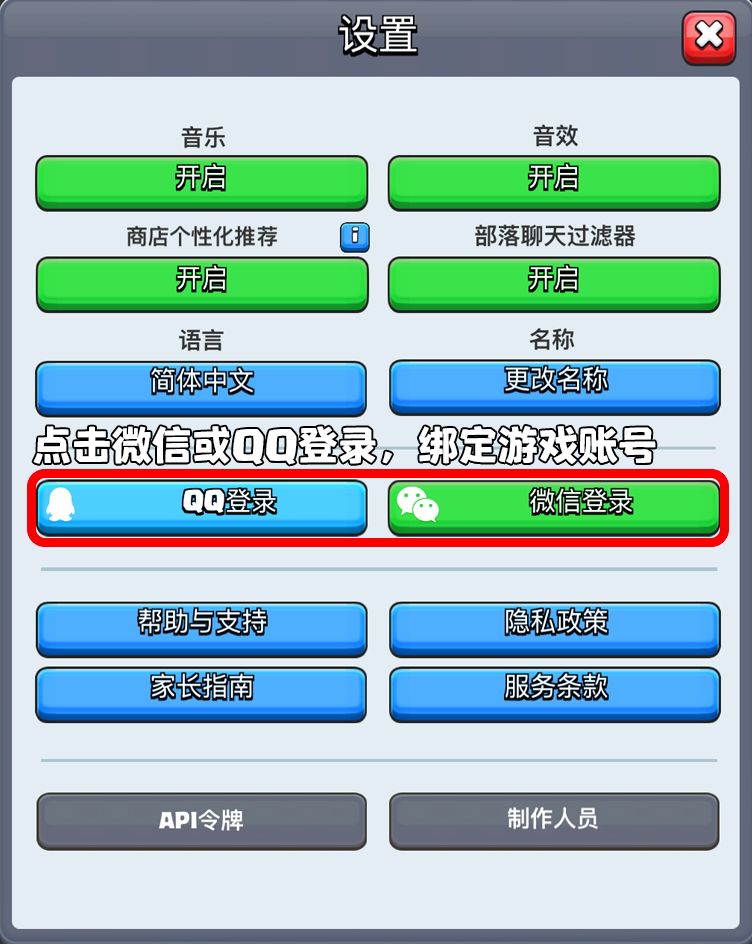Turn off 商店个性化推荐 shop recommendations
This screenshot has height=944, width=752.
point(200,283)
